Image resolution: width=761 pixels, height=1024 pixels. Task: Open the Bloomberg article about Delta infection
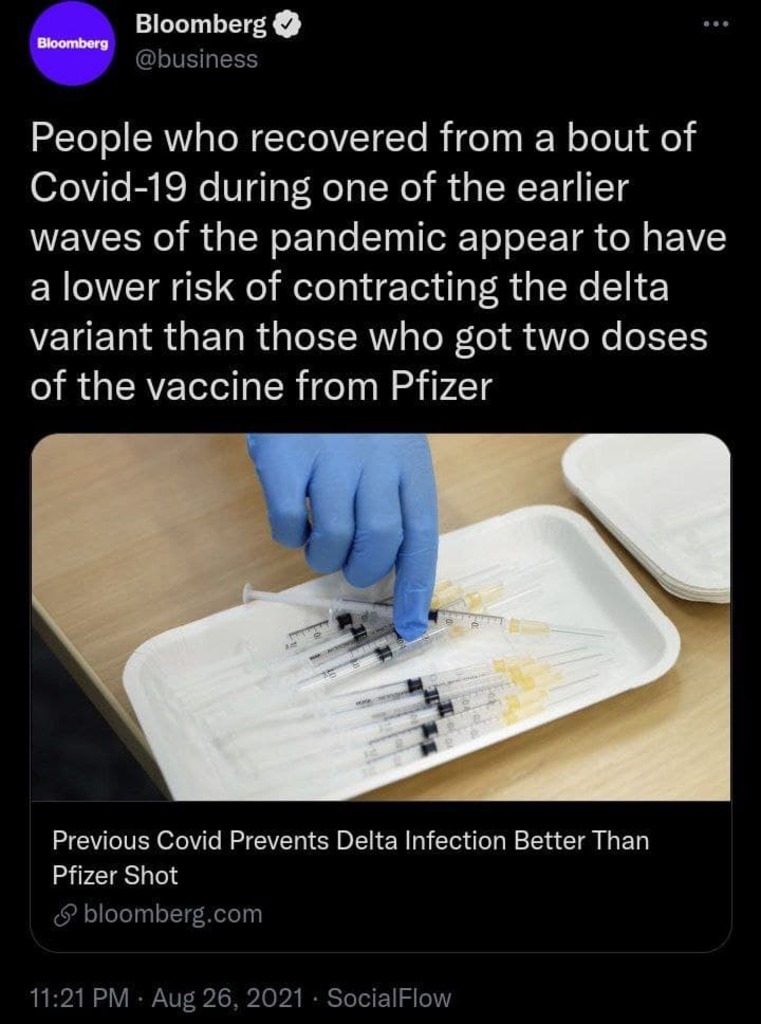point(350,857)
